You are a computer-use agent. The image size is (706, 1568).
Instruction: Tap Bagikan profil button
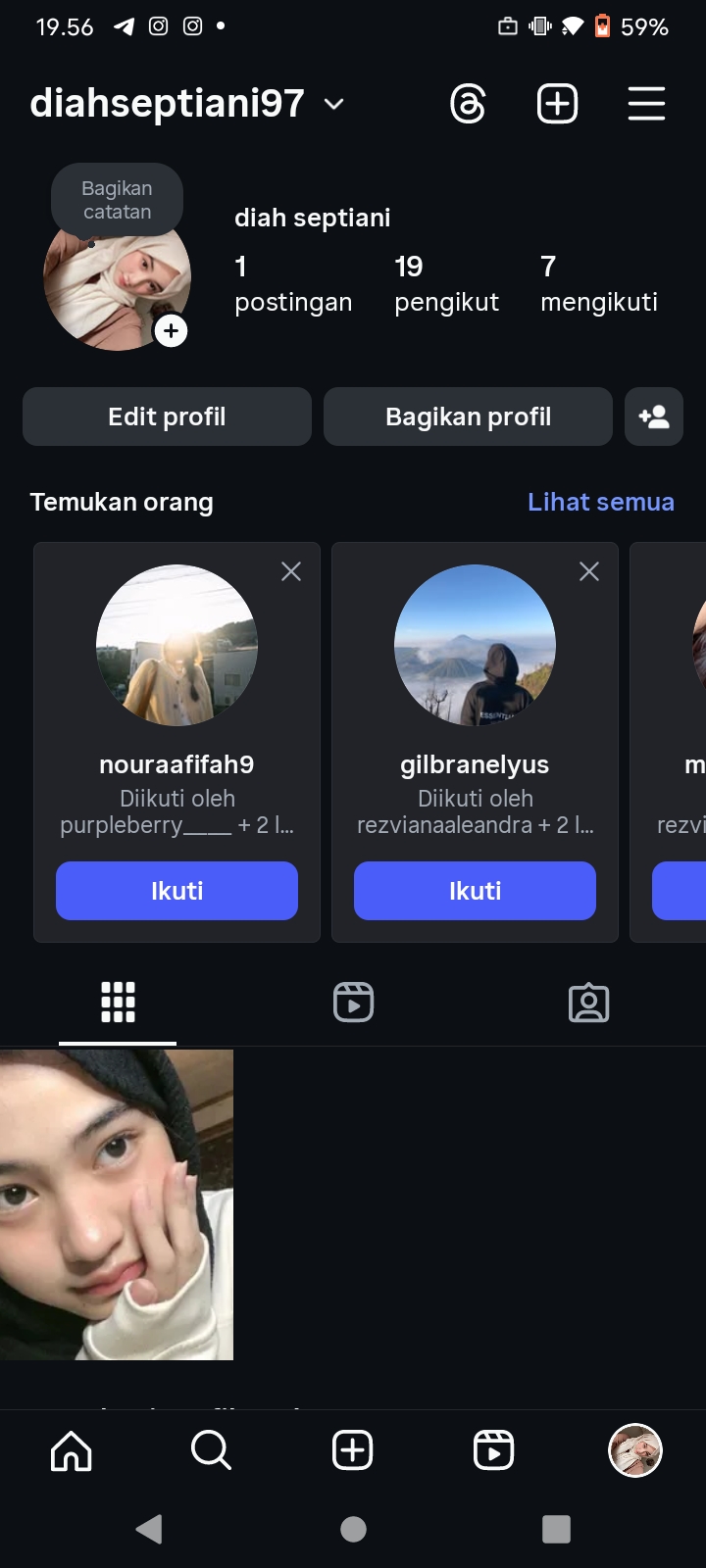click(468, 416)
